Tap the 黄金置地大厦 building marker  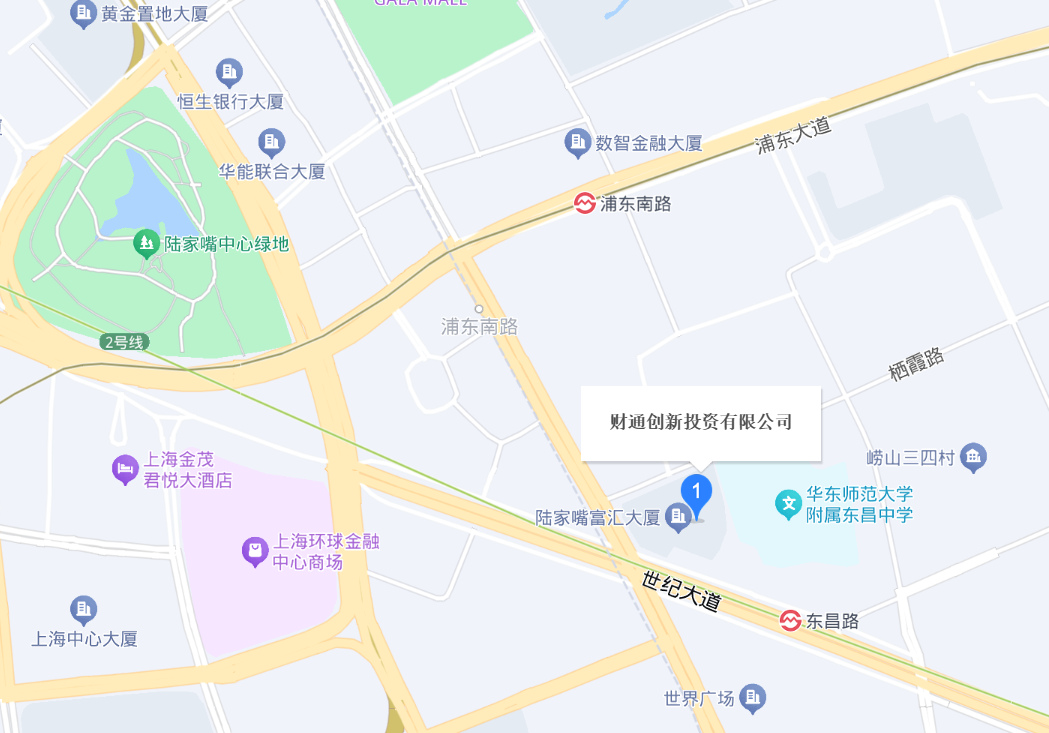(x=83, y=15)
